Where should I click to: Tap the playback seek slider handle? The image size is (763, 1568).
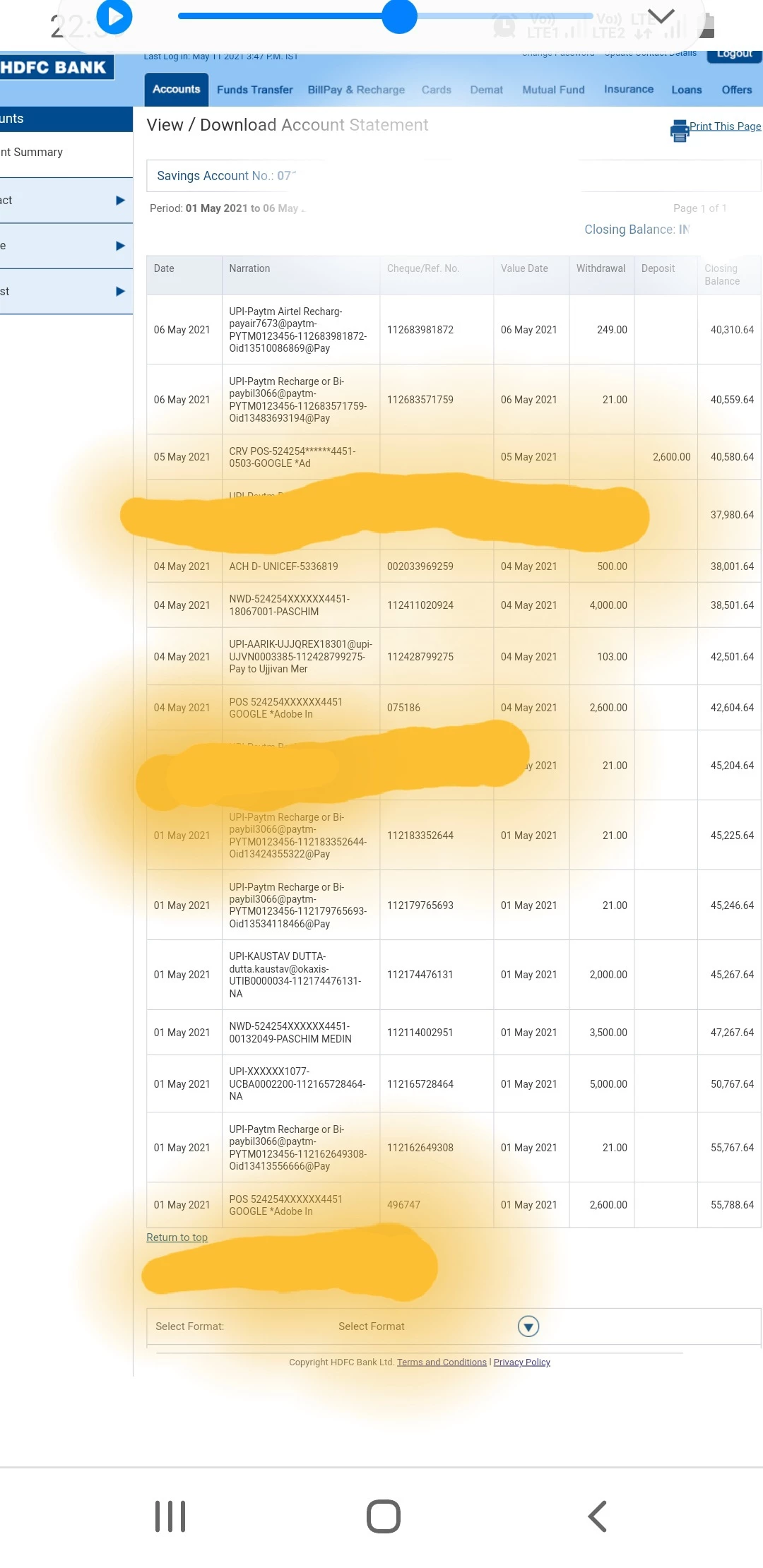tap(399, 16)
